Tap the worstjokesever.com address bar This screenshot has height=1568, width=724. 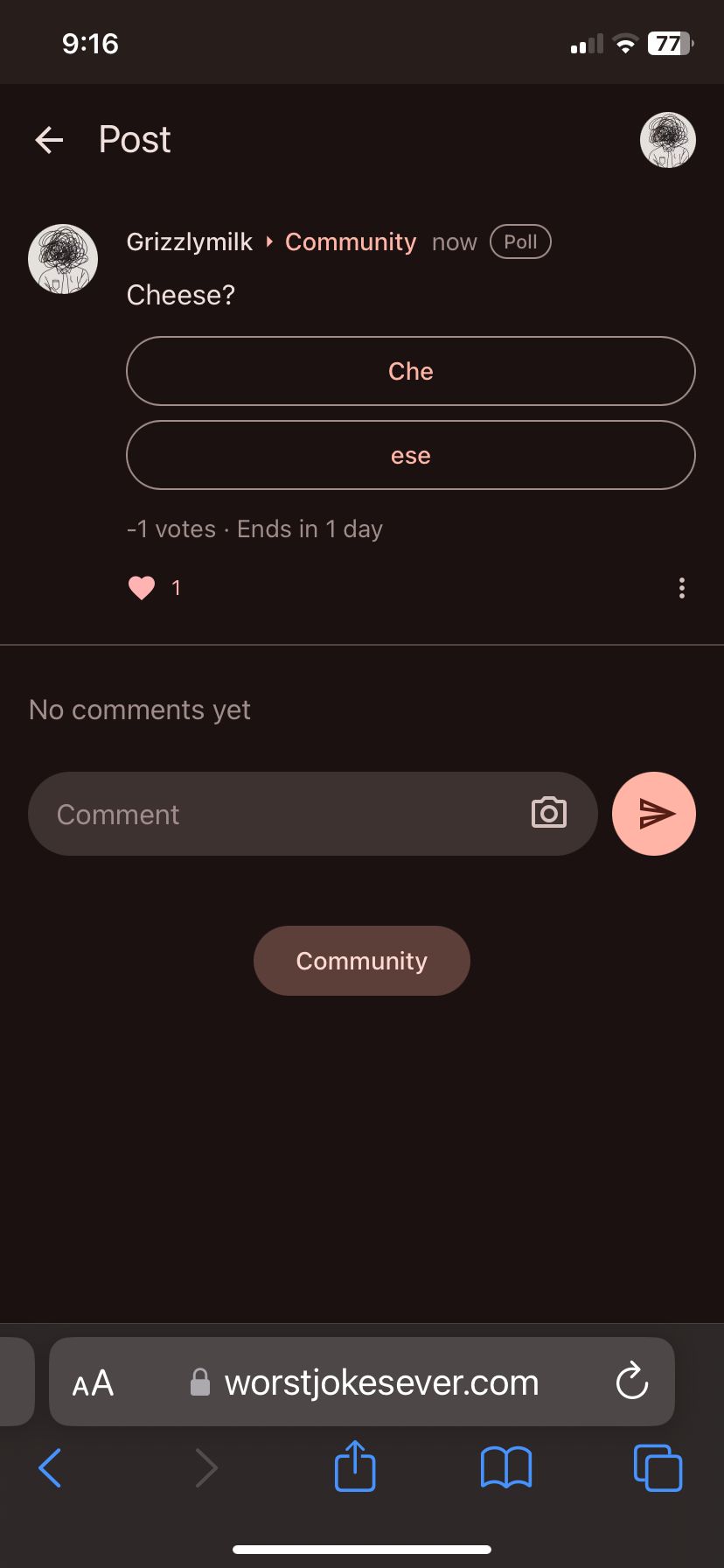click(x=381, y=1382)
